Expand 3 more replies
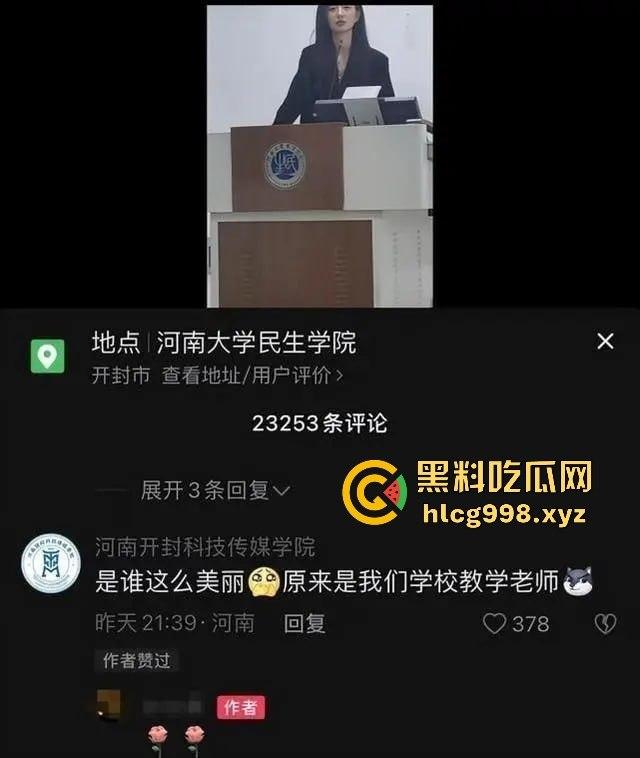Viewport: 640px width, 758px height. pyautogui.click(x=215, y=490)
